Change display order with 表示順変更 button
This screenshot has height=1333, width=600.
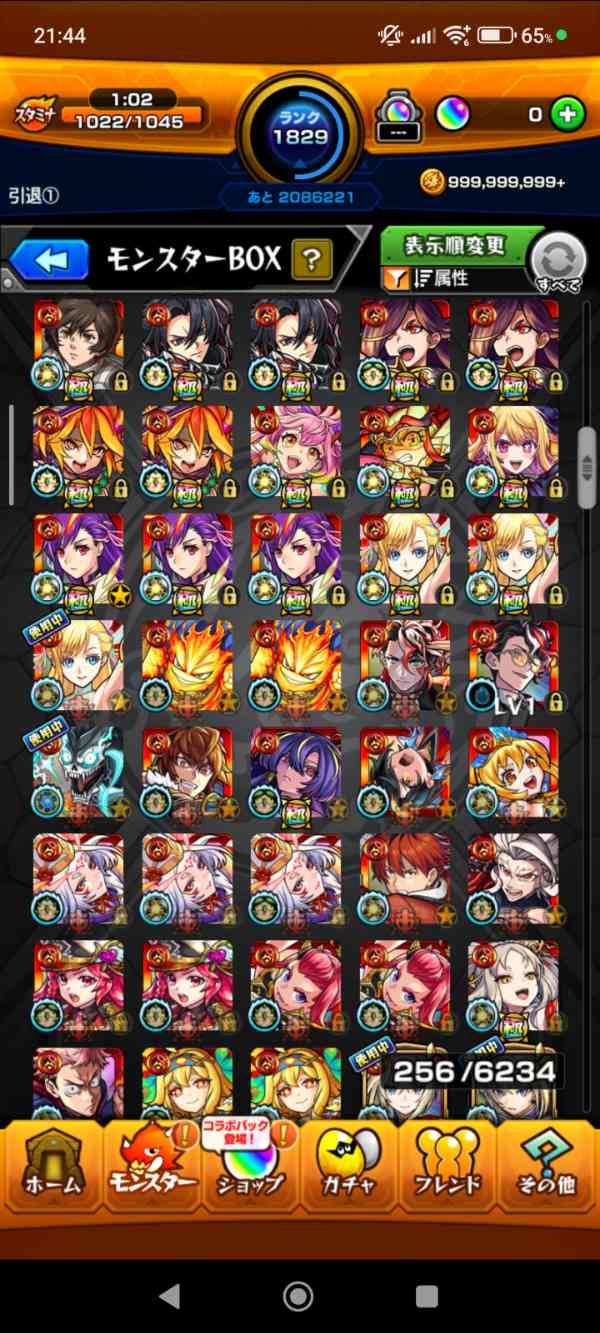pos(455,246)
